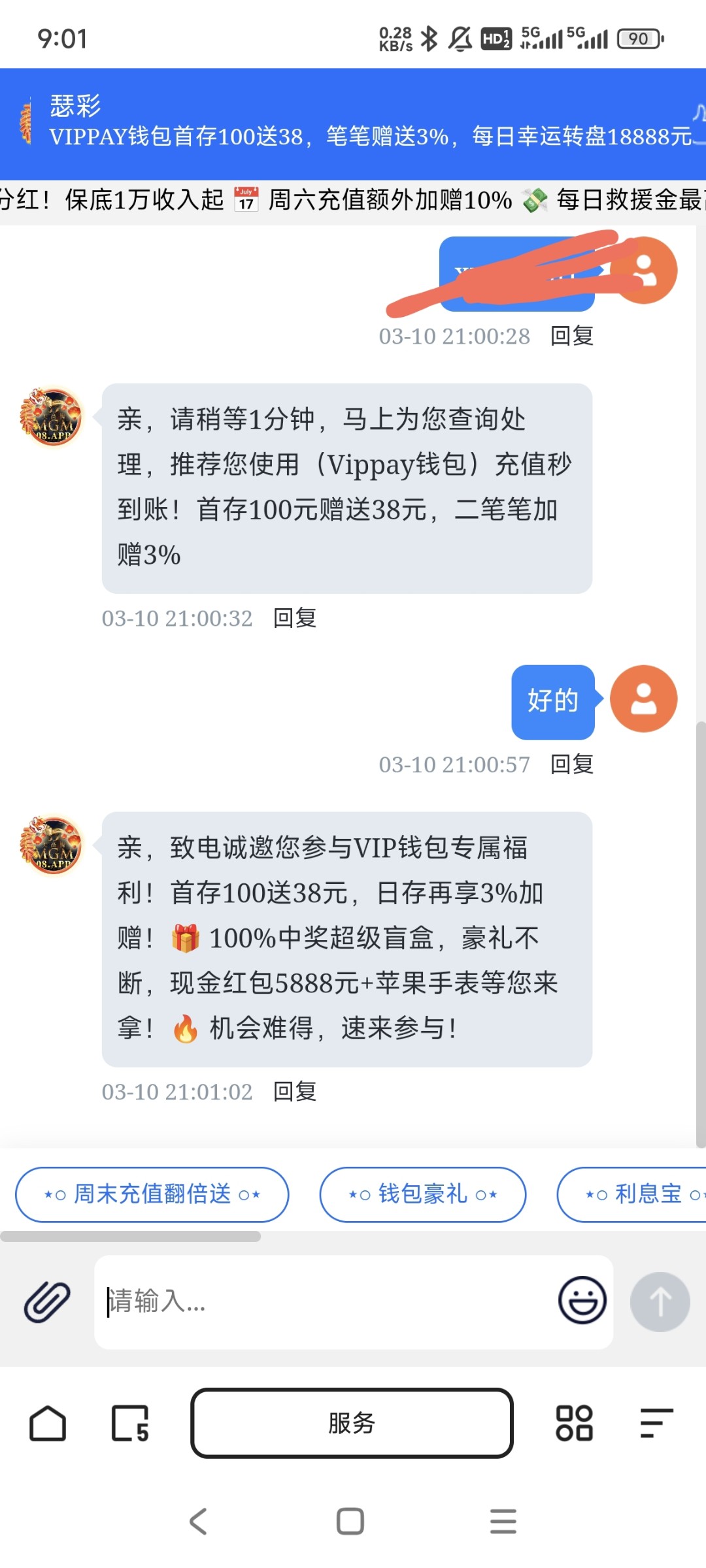Reply to the 好的 message at 21:00:57

click(572, 764)
